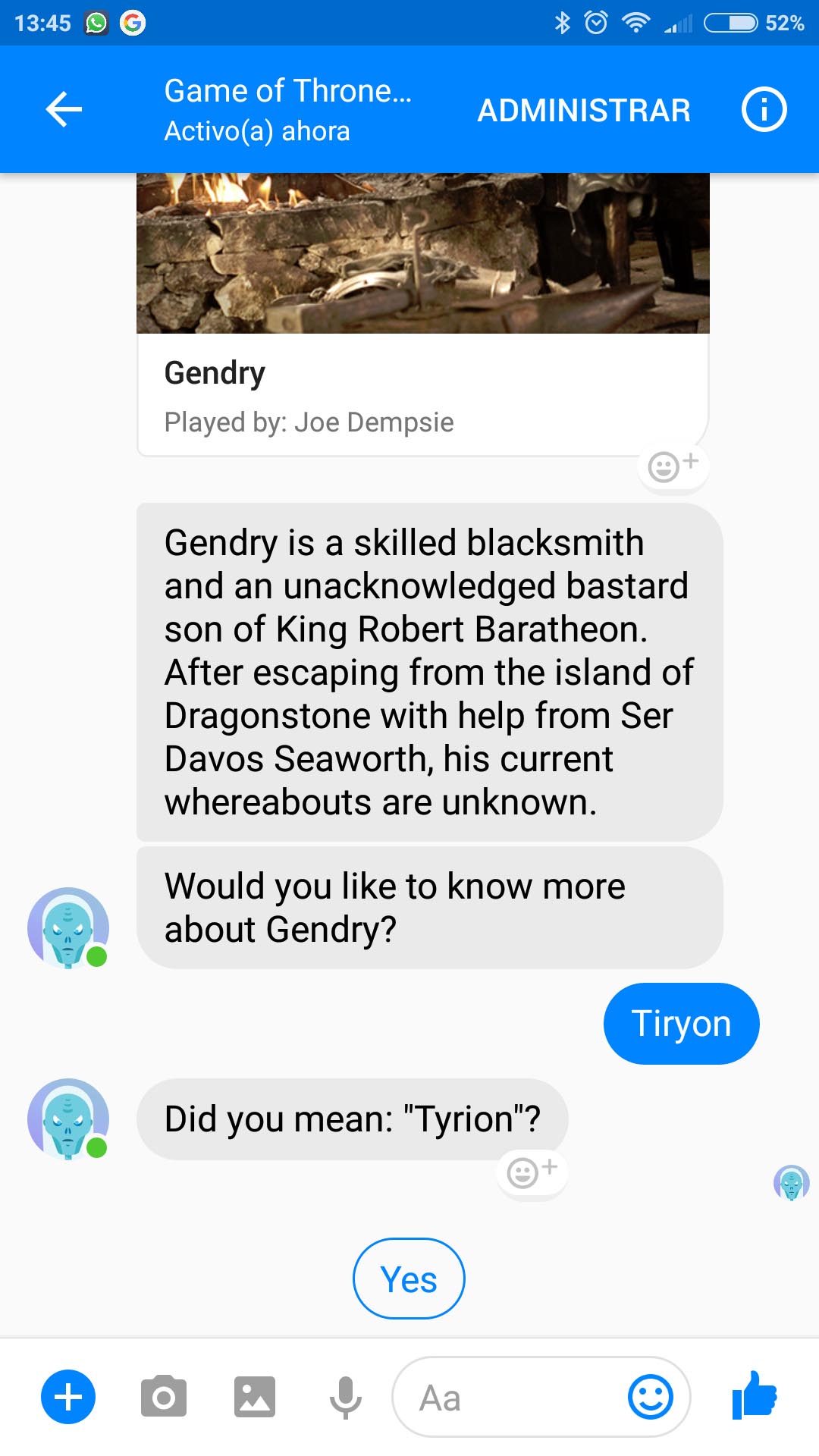Open the camera to take a photo
819x1456 pixels.
[x=163, y=1397]
